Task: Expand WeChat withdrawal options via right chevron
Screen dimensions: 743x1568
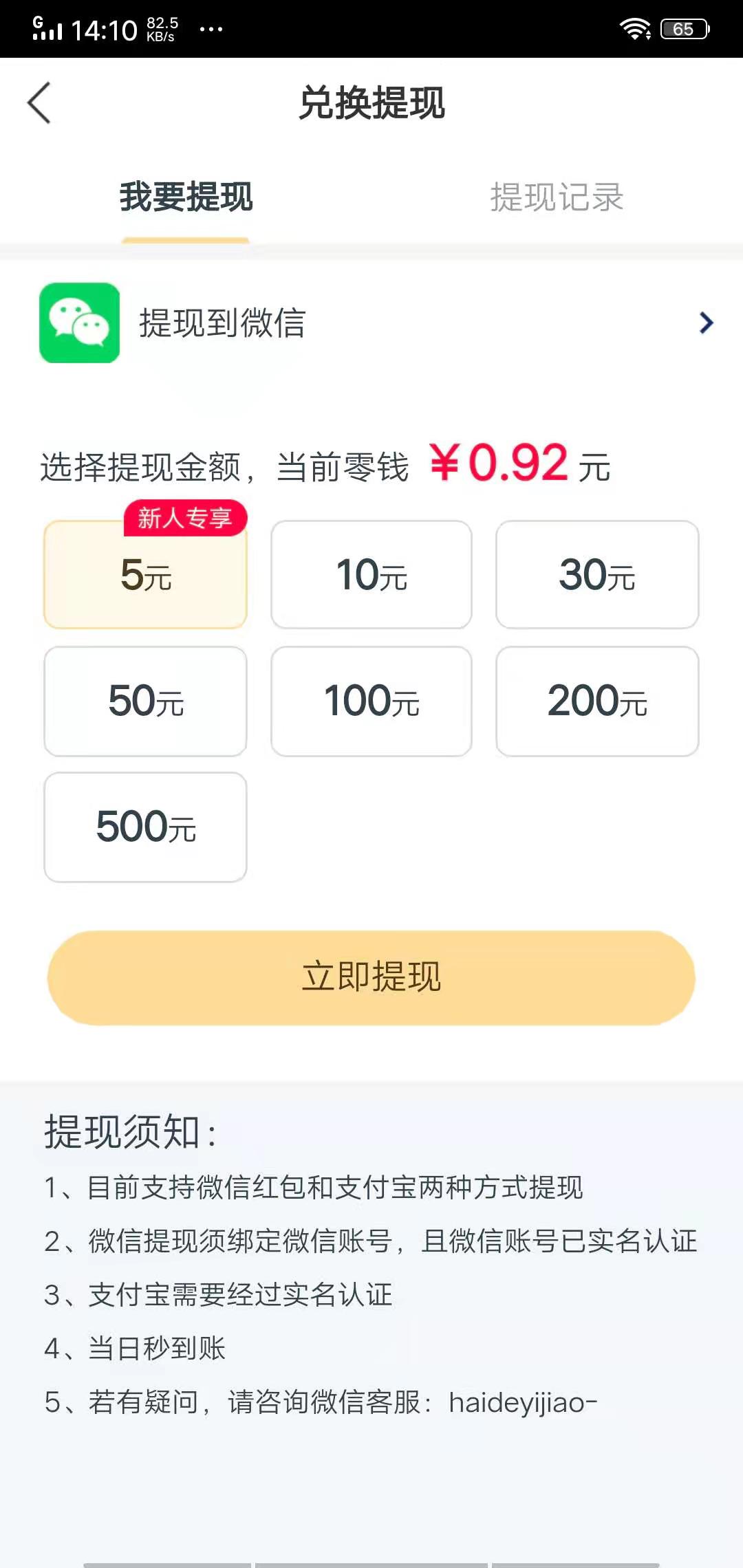Action: (704, 323)
